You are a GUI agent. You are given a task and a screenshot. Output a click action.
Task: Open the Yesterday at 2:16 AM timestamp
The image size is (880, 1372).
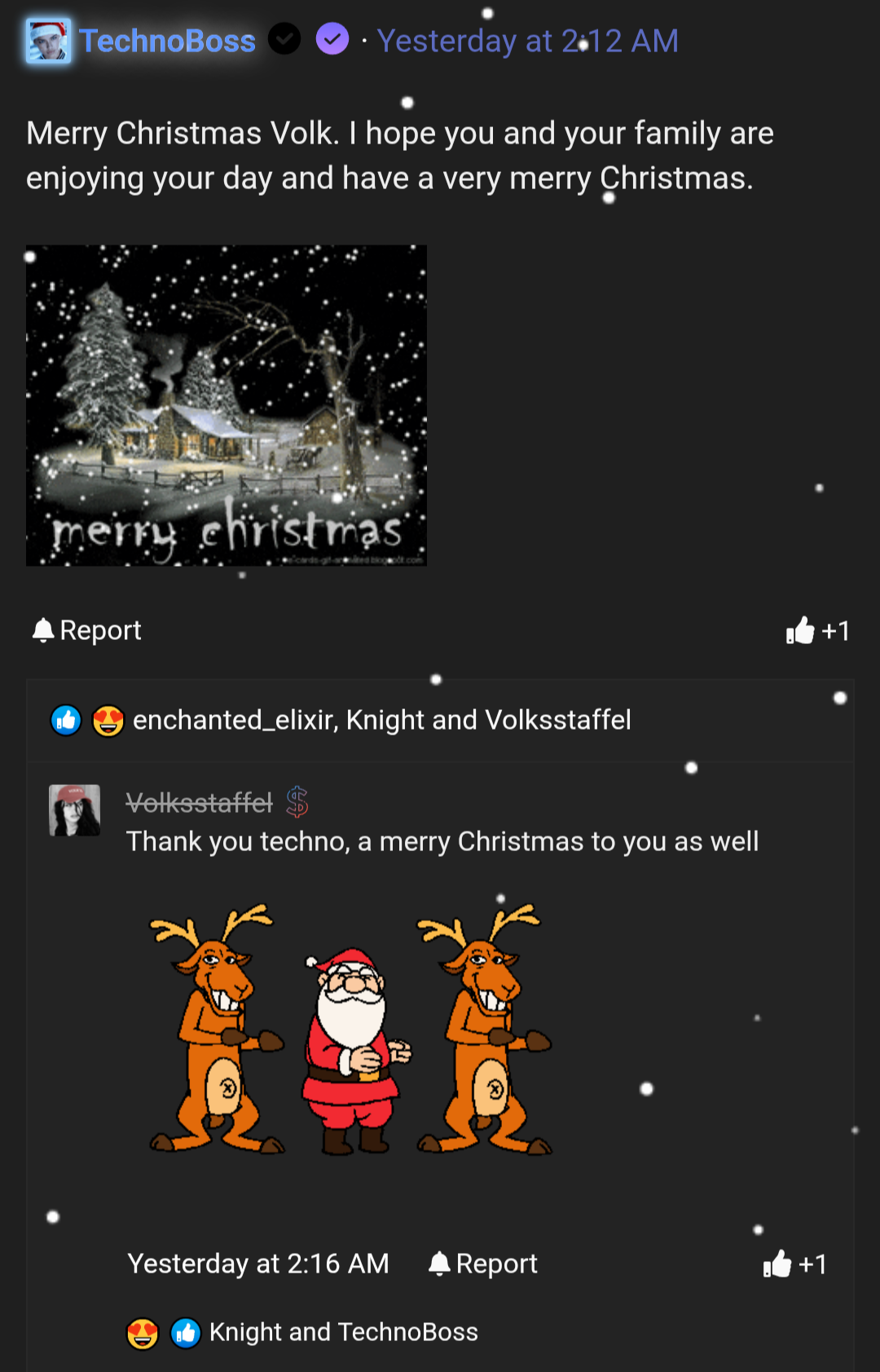[258, 1264]
